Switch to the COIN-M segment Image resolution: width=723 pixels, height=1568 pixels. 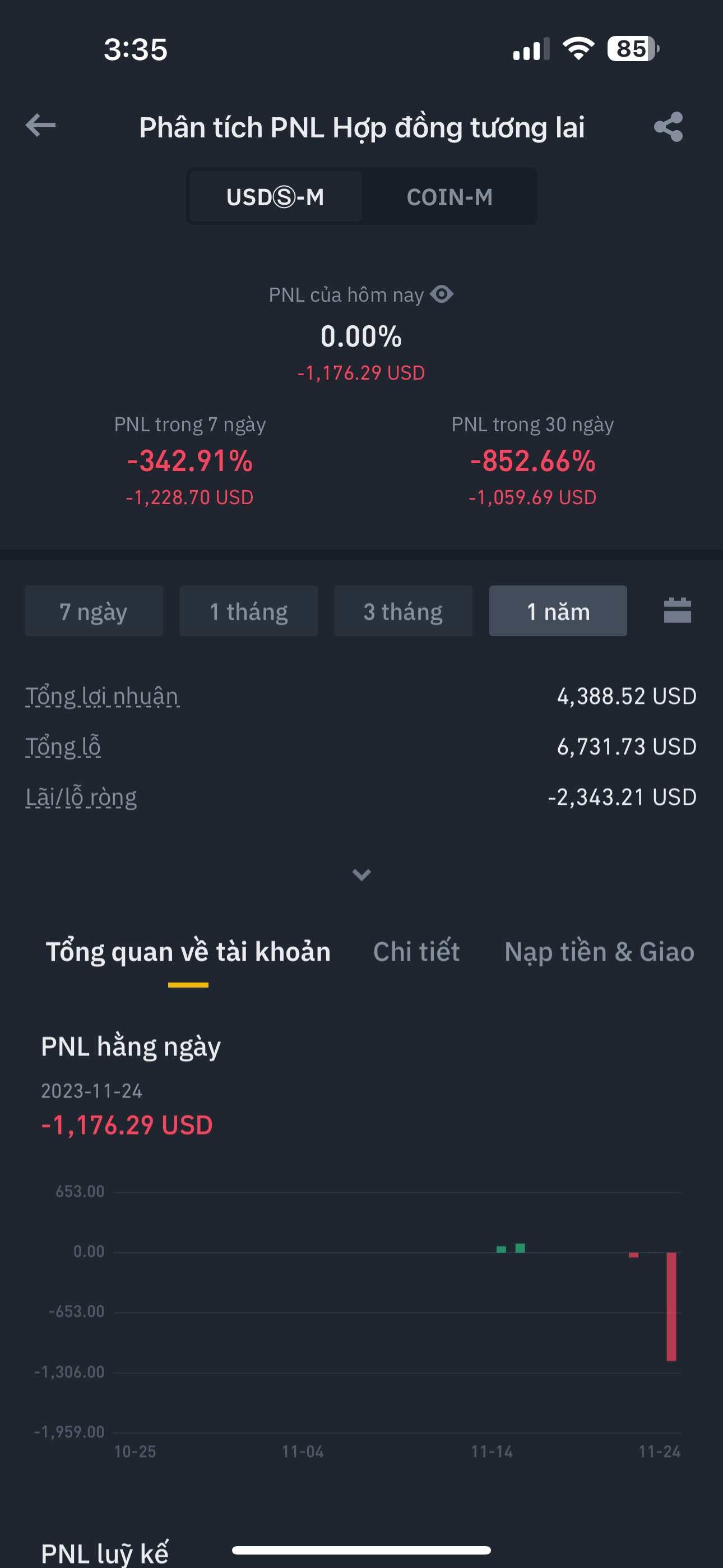449,197
